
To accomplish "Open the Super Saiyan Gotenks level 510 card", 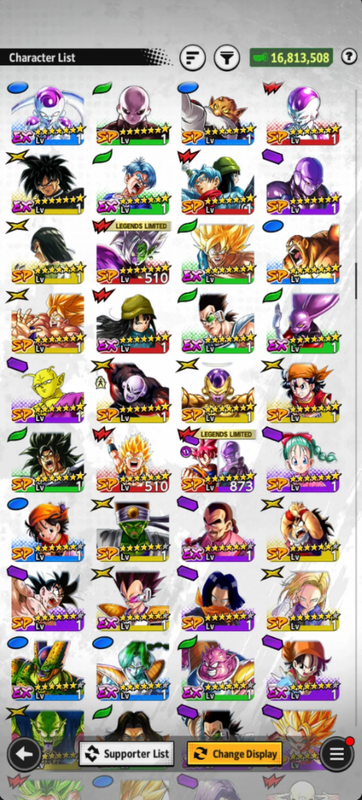I will (133, 461).
